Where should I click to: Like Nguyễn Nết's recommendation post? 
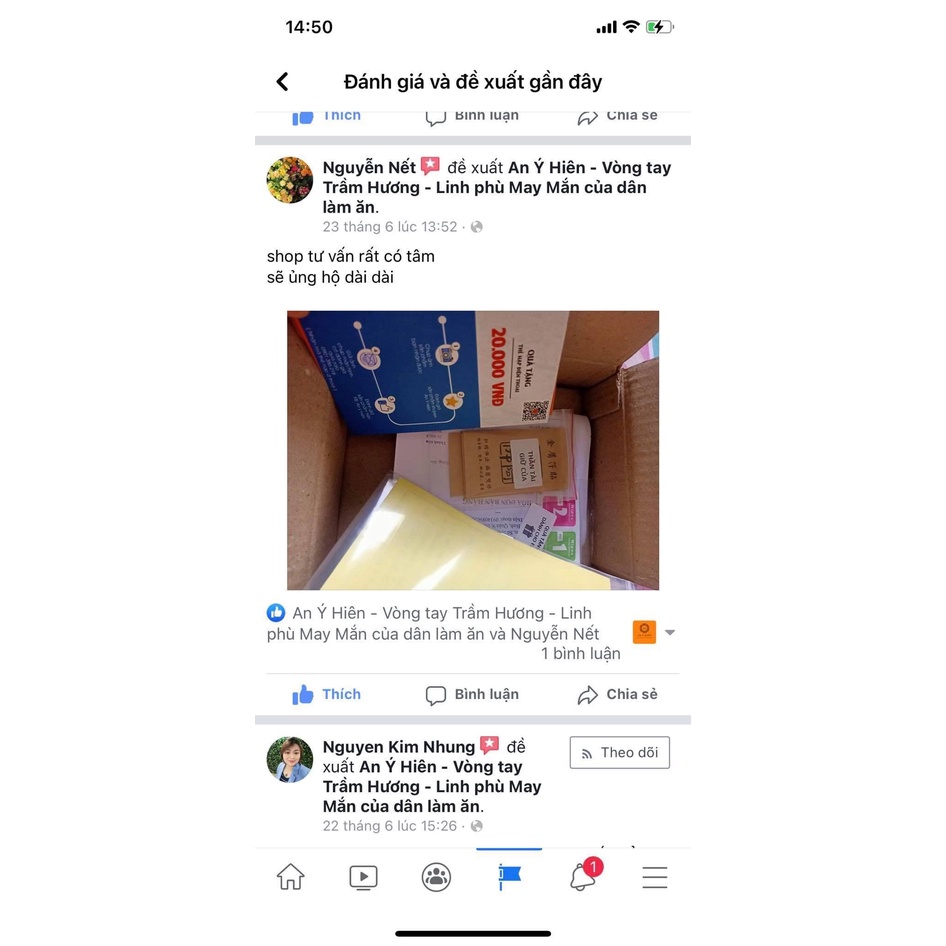(x=326, y=694)
